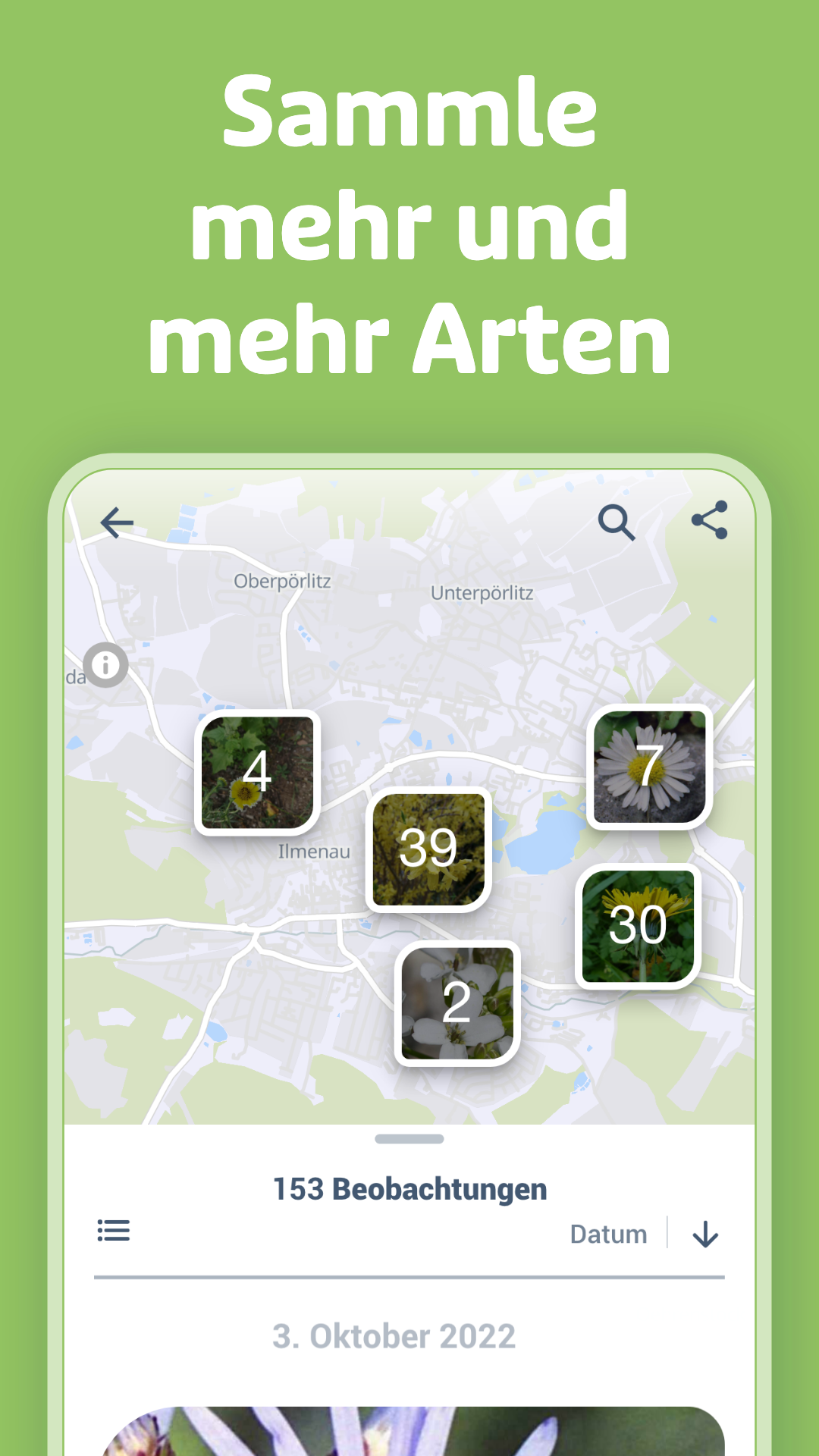The width and height of the screenshot is (819, 1456).
Task: Select the date header 3. Oktober 2022
Action: [x=394, y=1335]
